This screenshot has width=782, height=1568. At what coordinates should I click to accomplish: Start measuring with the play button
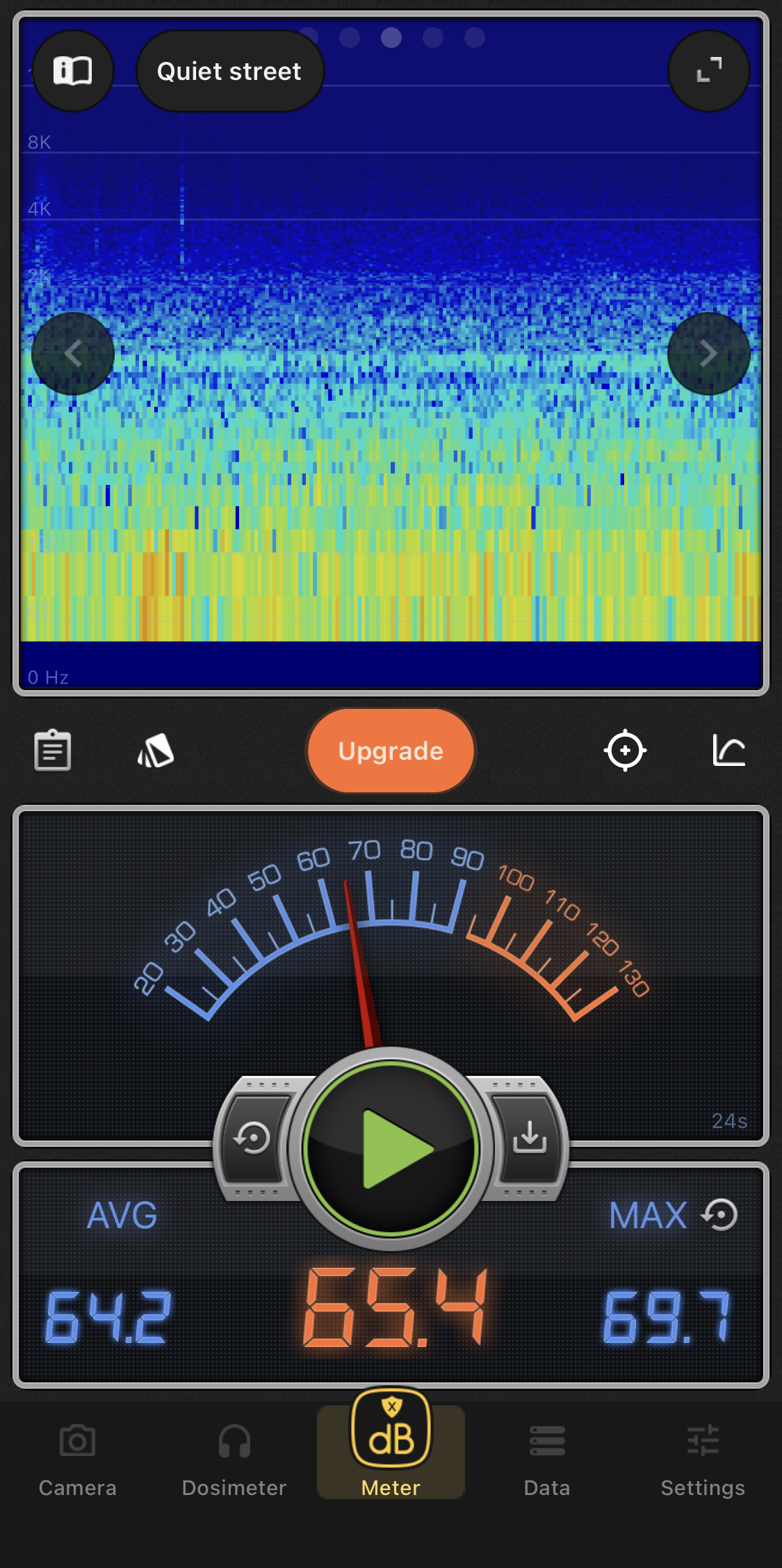[391, 1148]
